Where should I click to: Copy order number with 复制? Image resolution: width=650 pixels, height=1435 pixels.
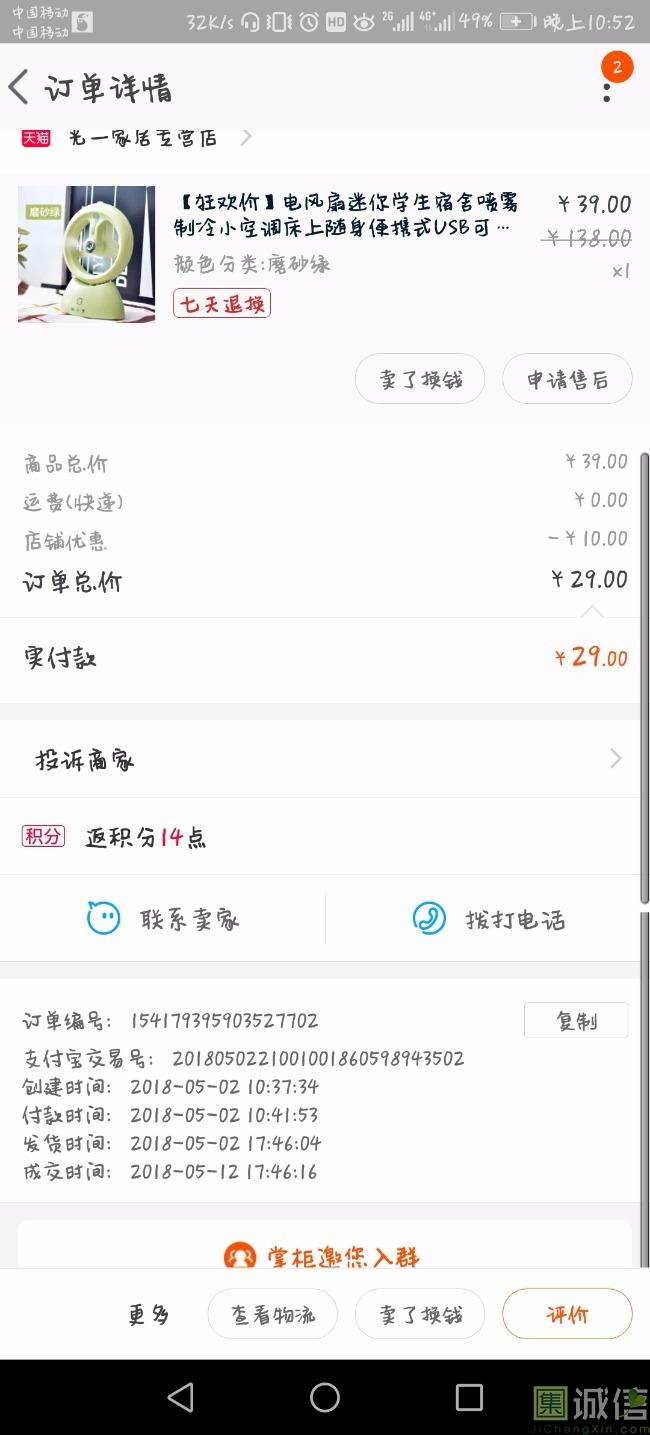coord(576,1021)
